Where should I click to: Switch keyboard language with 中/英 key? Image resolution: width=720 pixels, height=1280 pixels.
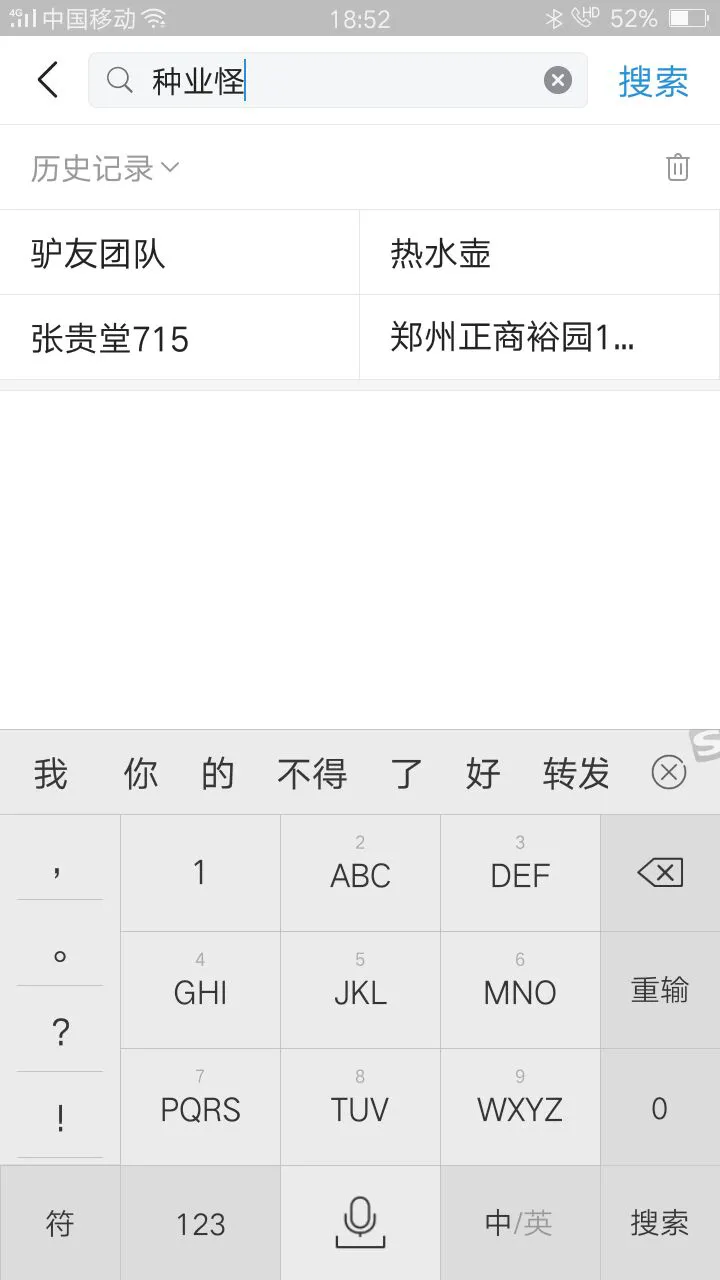[x=519, y=1222]
